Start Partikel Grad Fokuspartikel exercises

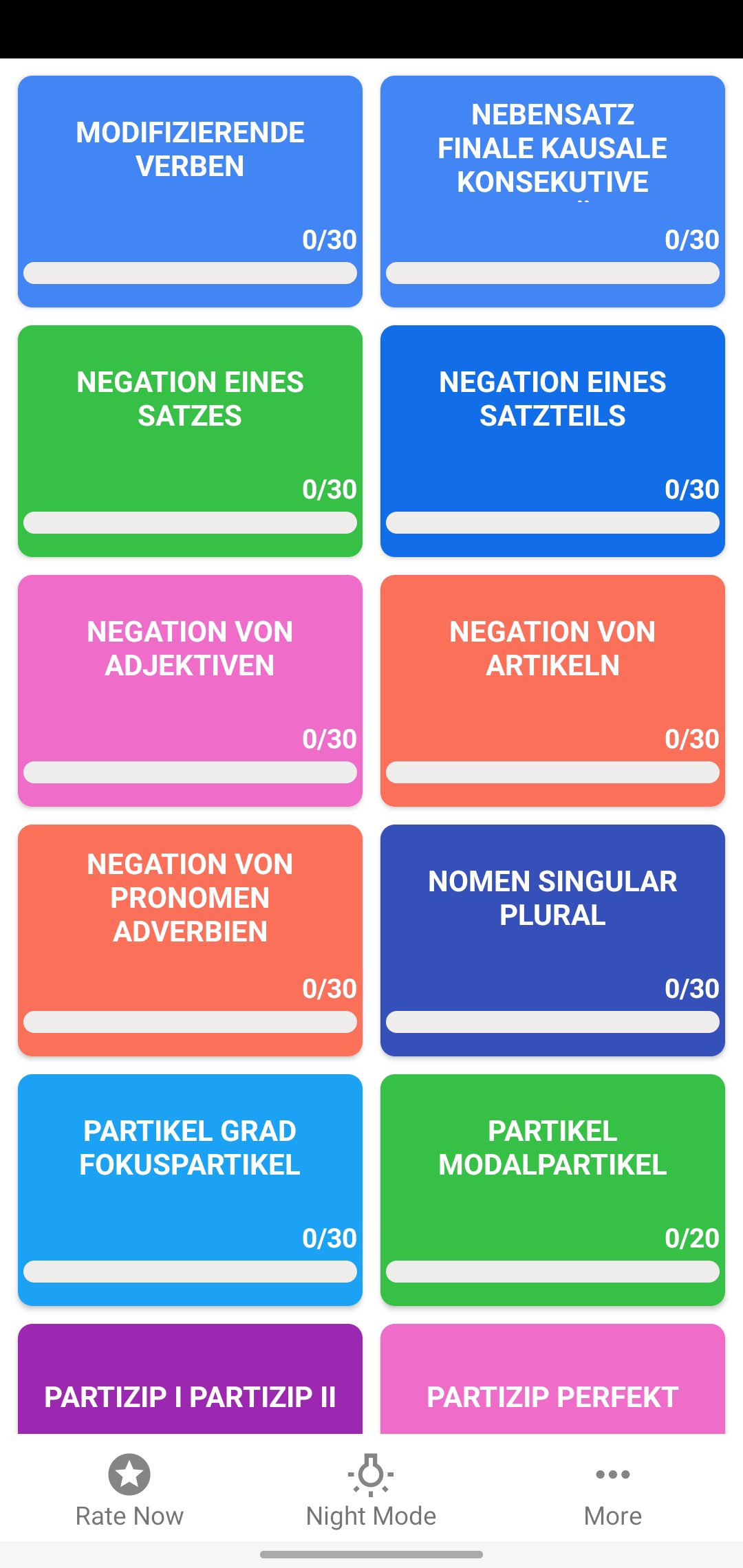[x=190, y=1190]
